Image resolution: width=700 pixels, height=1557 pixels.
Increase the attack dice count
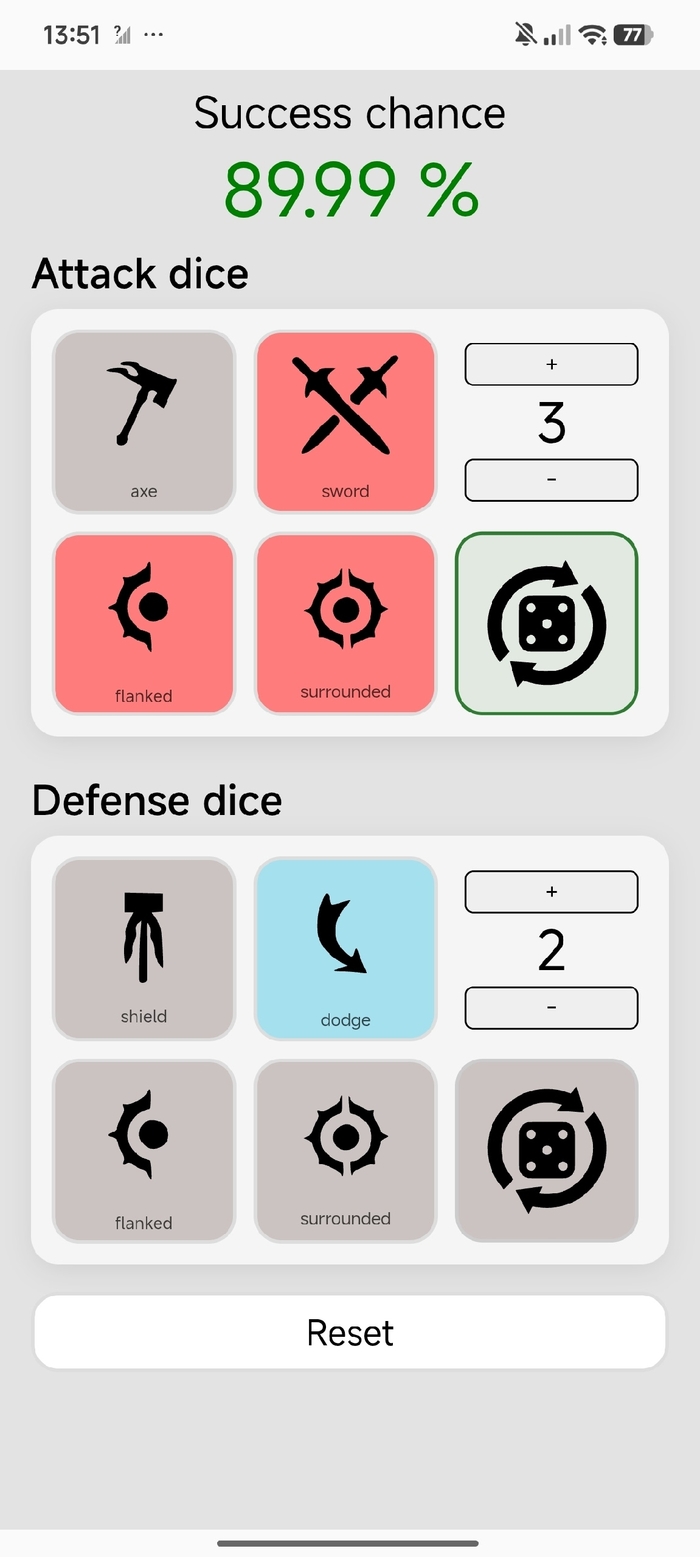pyautogui.click(x=551, y=364)
